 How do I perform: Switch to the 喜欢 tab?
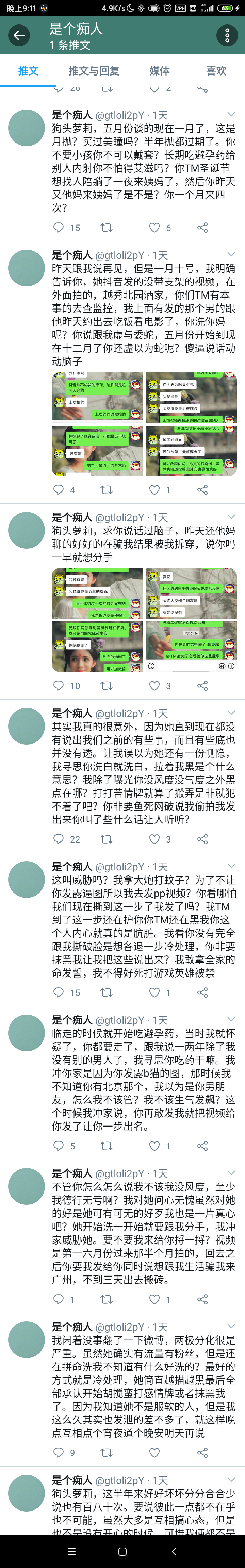tap(216, 71)
